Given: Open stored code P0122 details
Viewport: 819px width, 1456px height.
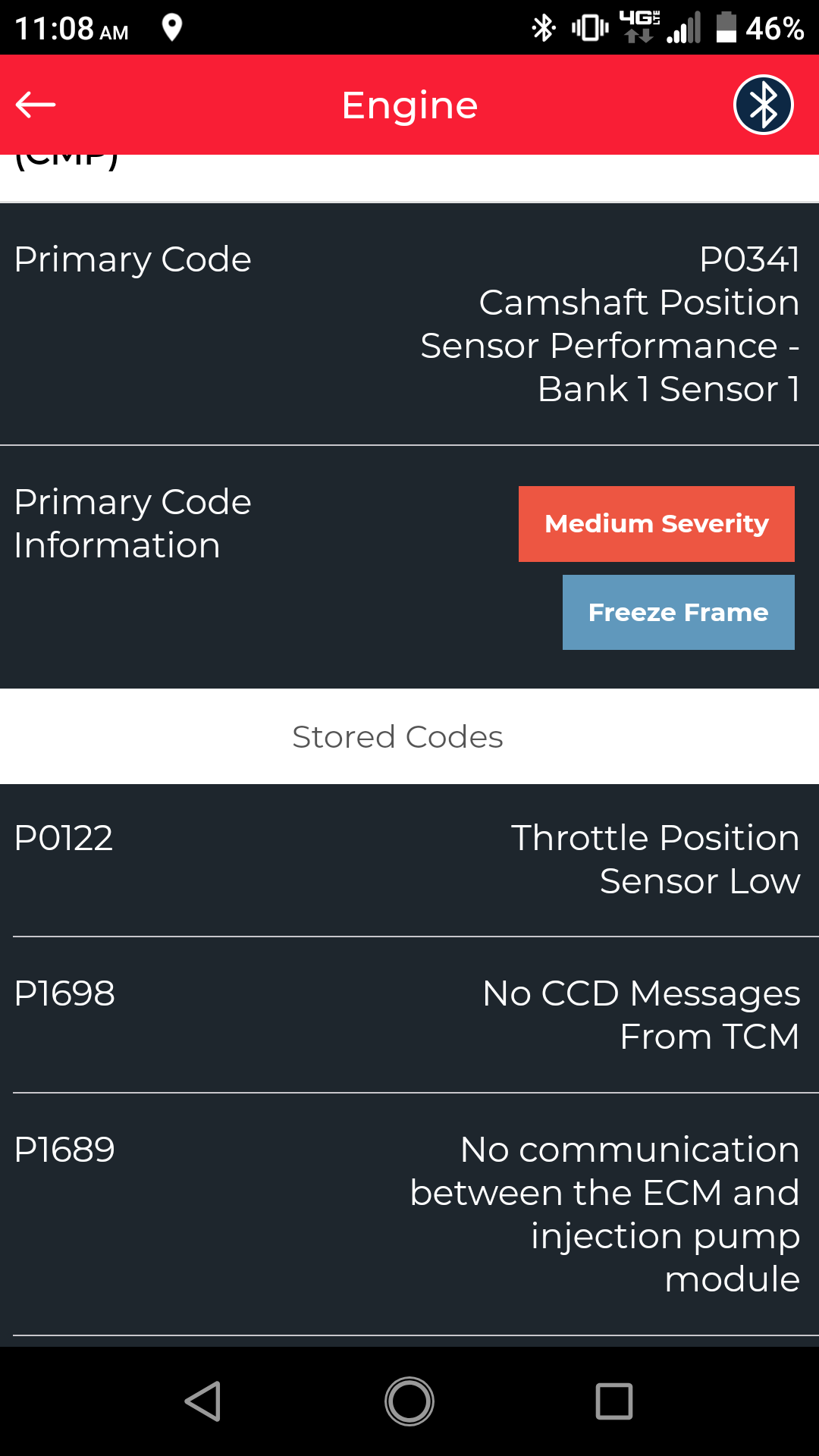Looking at the screenshot, I should click(409, 860).
